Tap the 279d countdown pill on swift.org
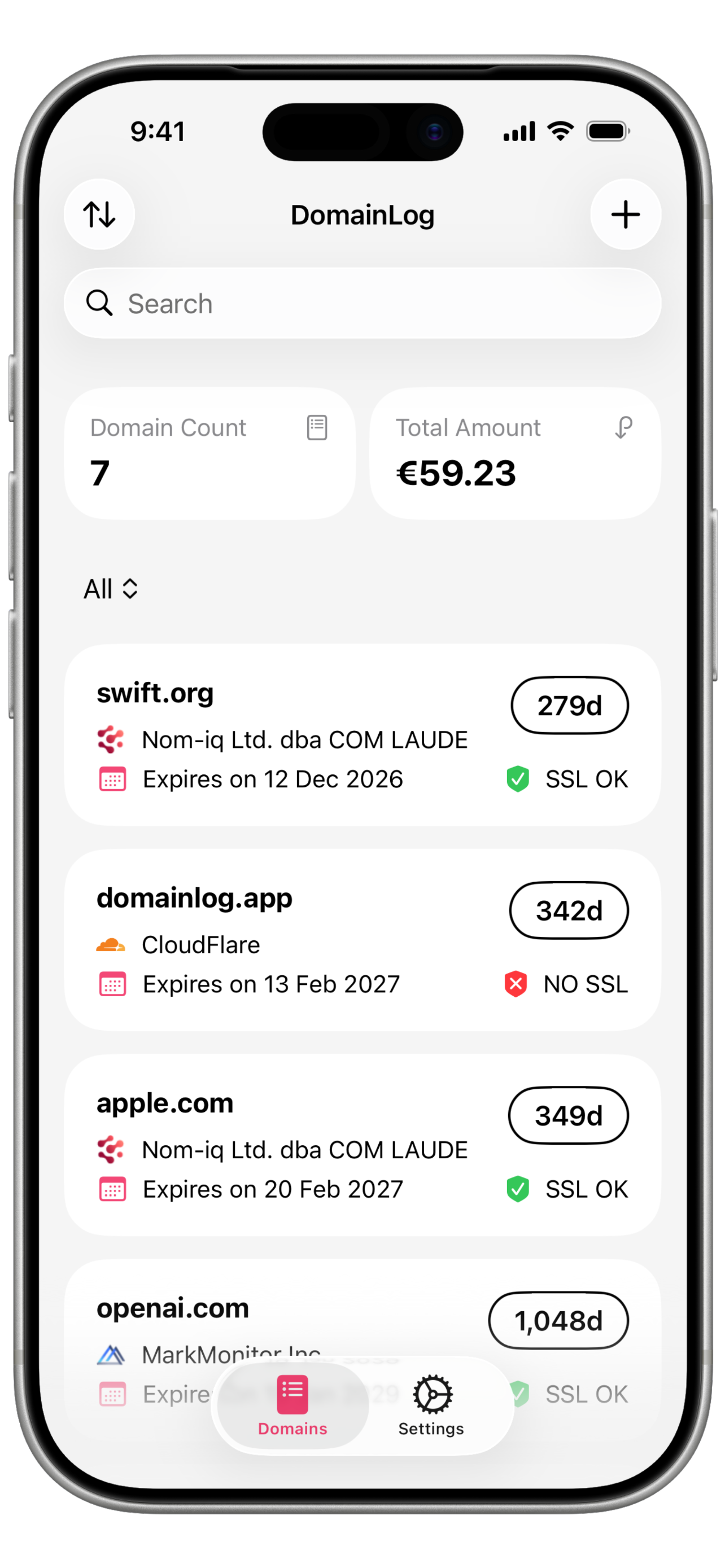Image resolution: width=725 pixels, height=1568 pixels. (x=569, y=706)
